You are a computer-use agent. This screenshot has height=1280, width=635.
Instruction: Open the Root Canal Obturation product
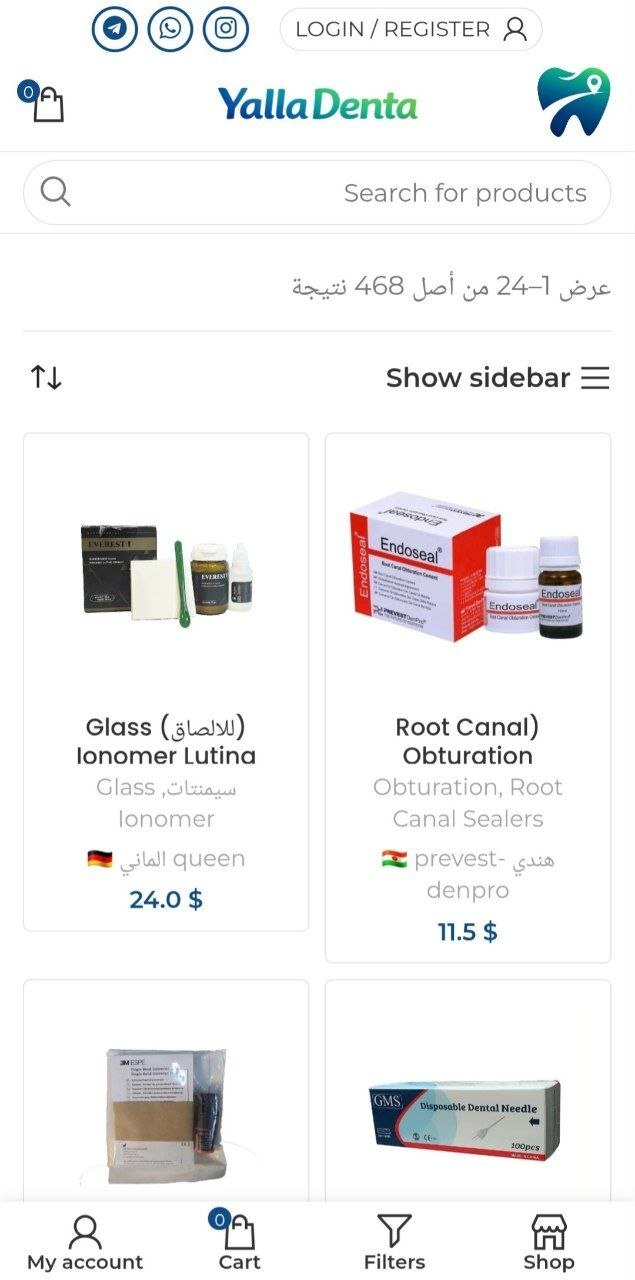click(467, 741)
